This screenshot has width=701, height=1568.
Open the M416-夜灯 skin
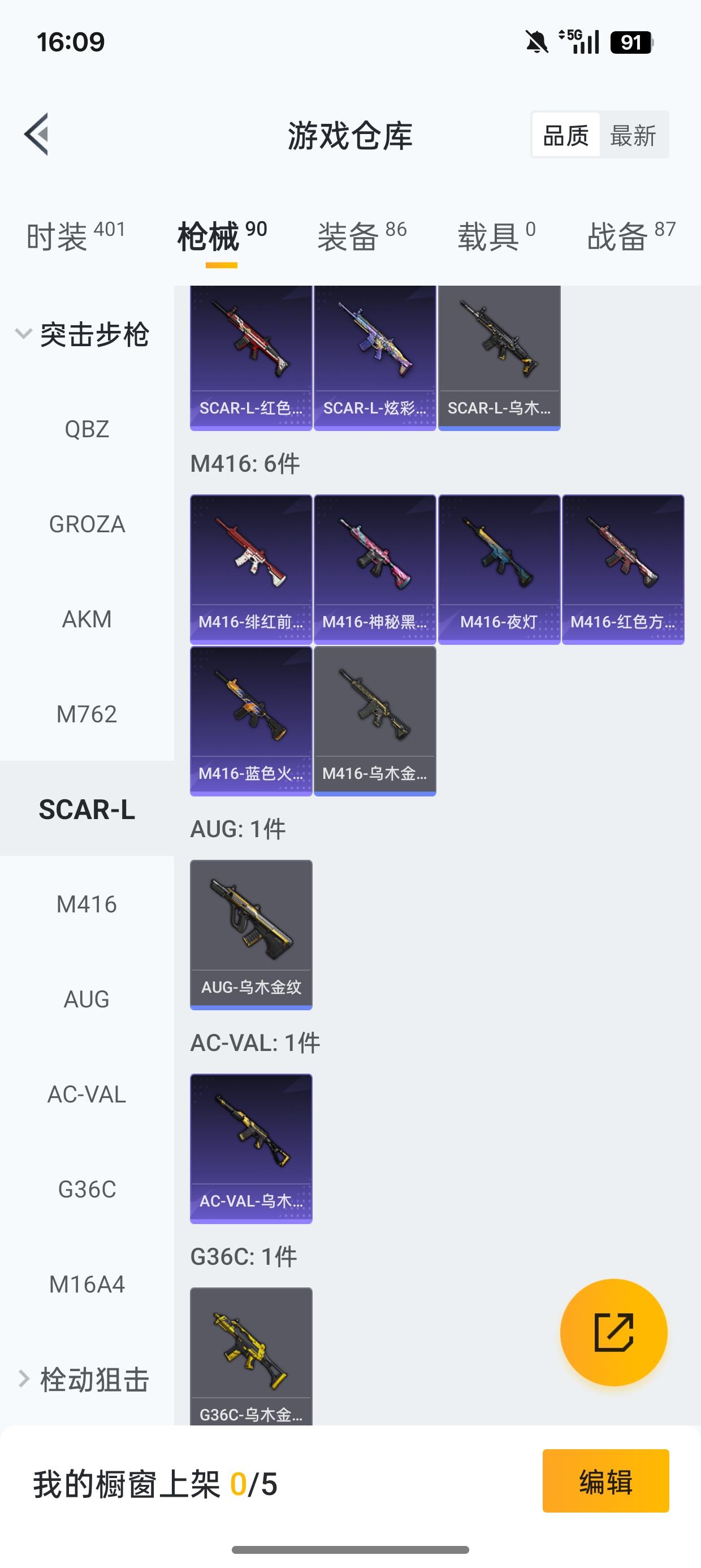pos(499,569)
